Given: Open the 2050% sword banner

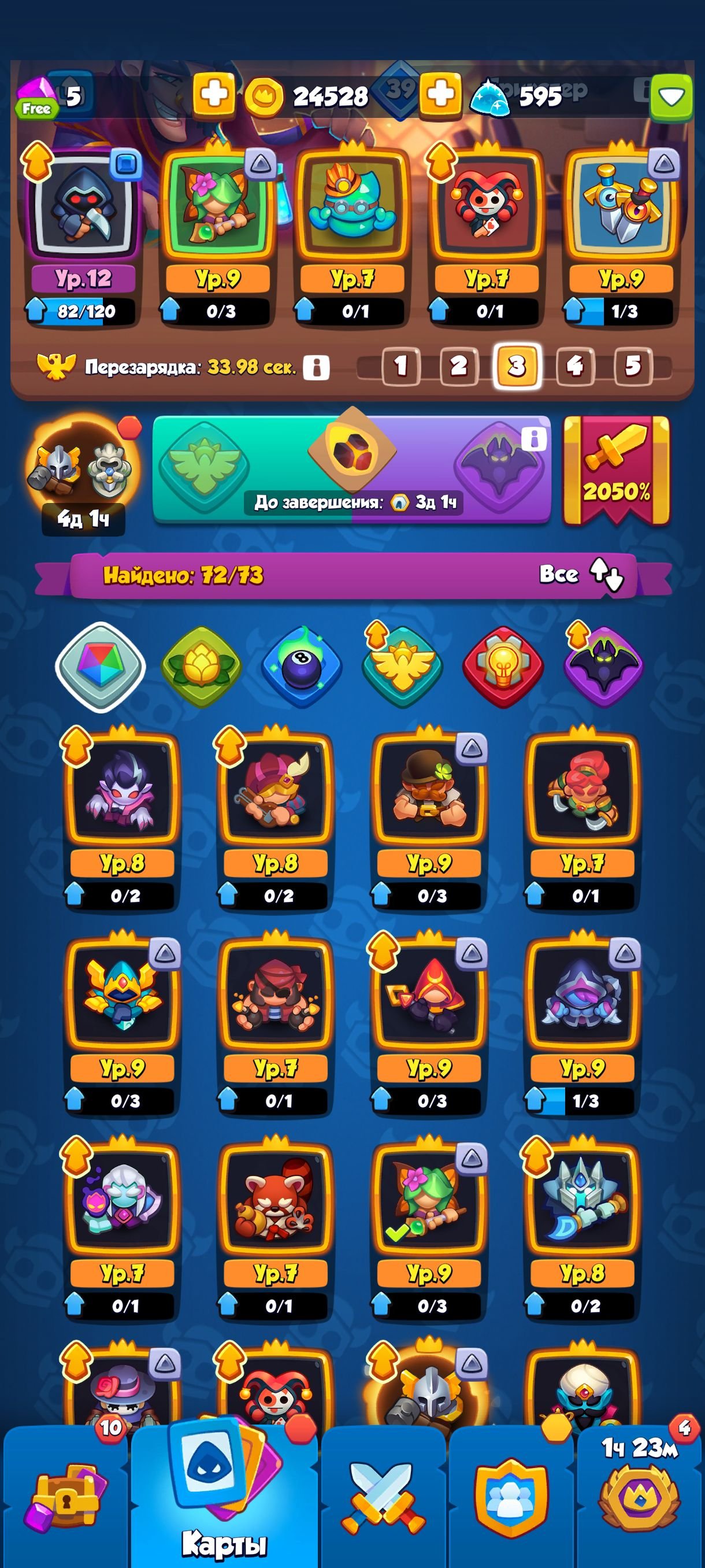Looking at the screenshot, I should coord(617,471).
